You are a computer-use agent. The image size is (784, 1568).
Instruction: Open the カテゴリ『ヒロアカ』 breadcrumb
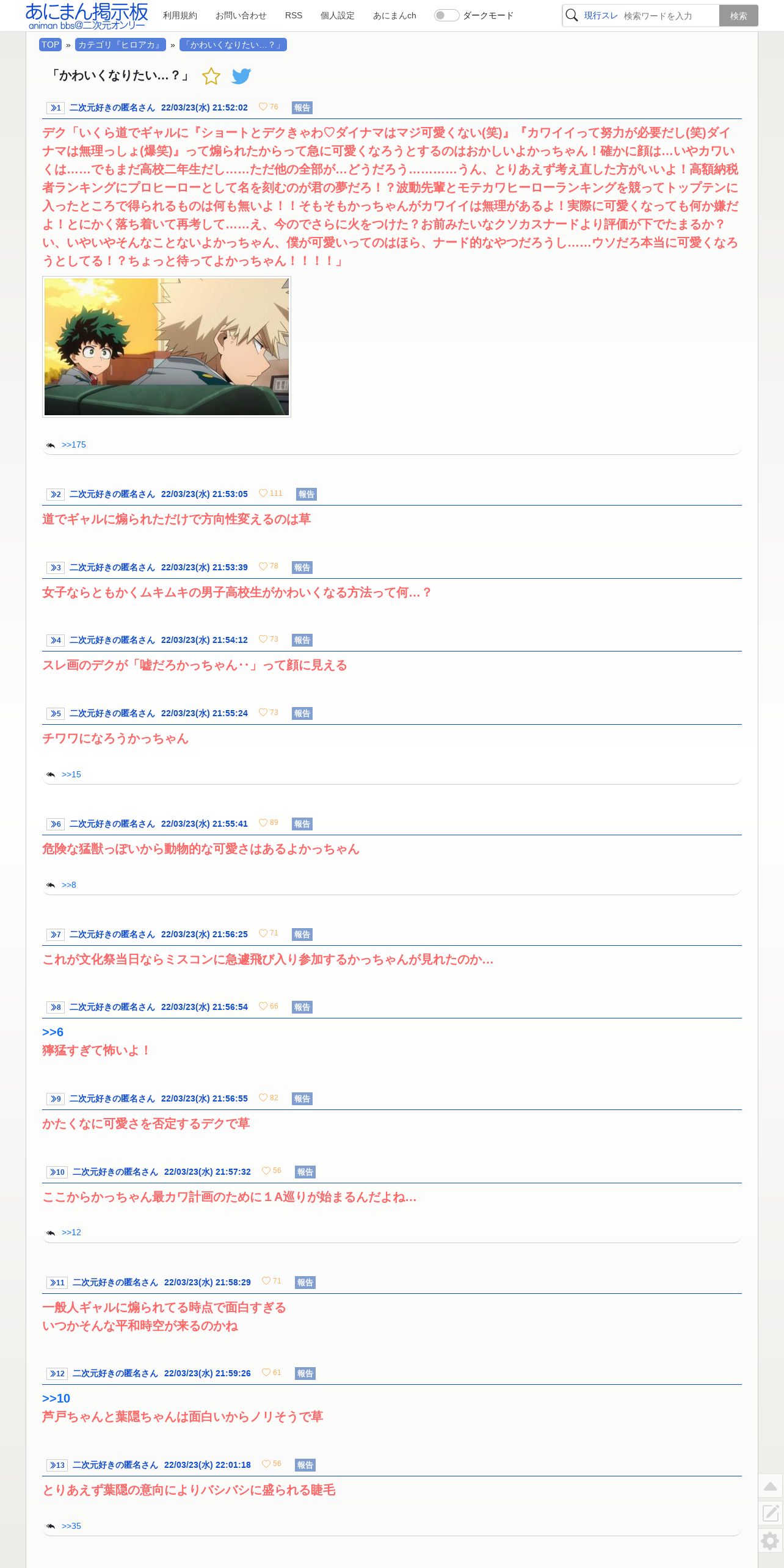pyautogui.click(x=120, y=45)
